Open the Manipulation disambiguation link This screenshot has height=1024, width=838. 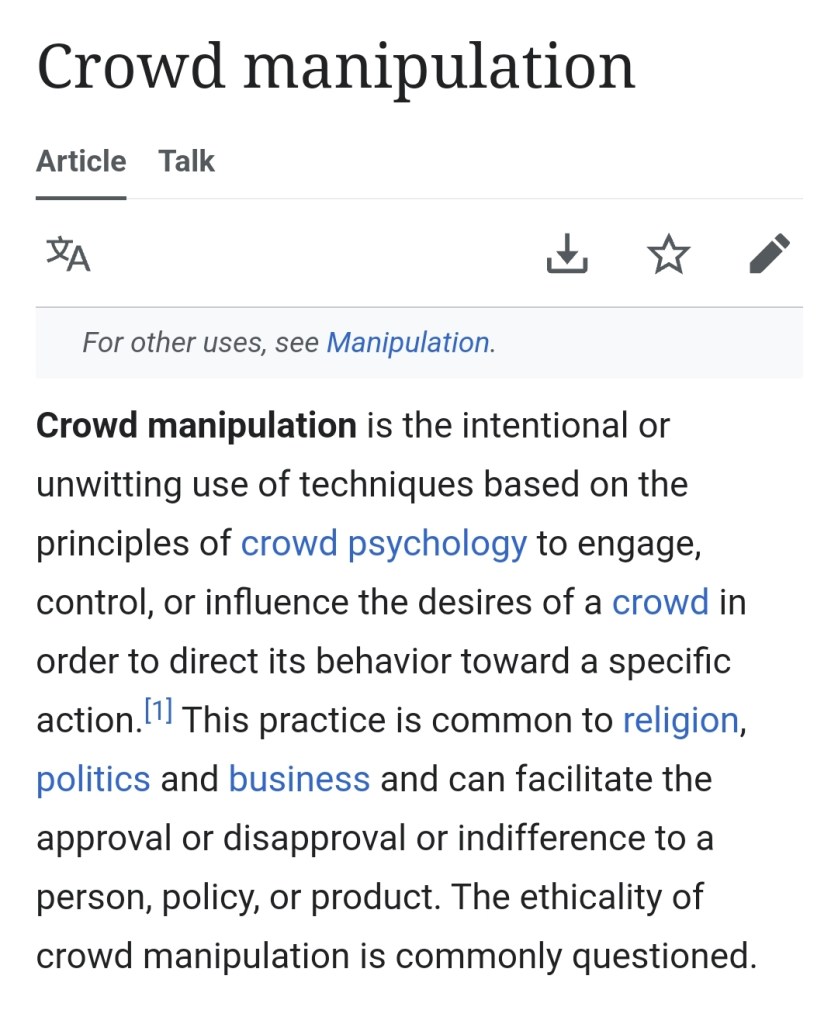pyautogui.click(x=408, y=343)
